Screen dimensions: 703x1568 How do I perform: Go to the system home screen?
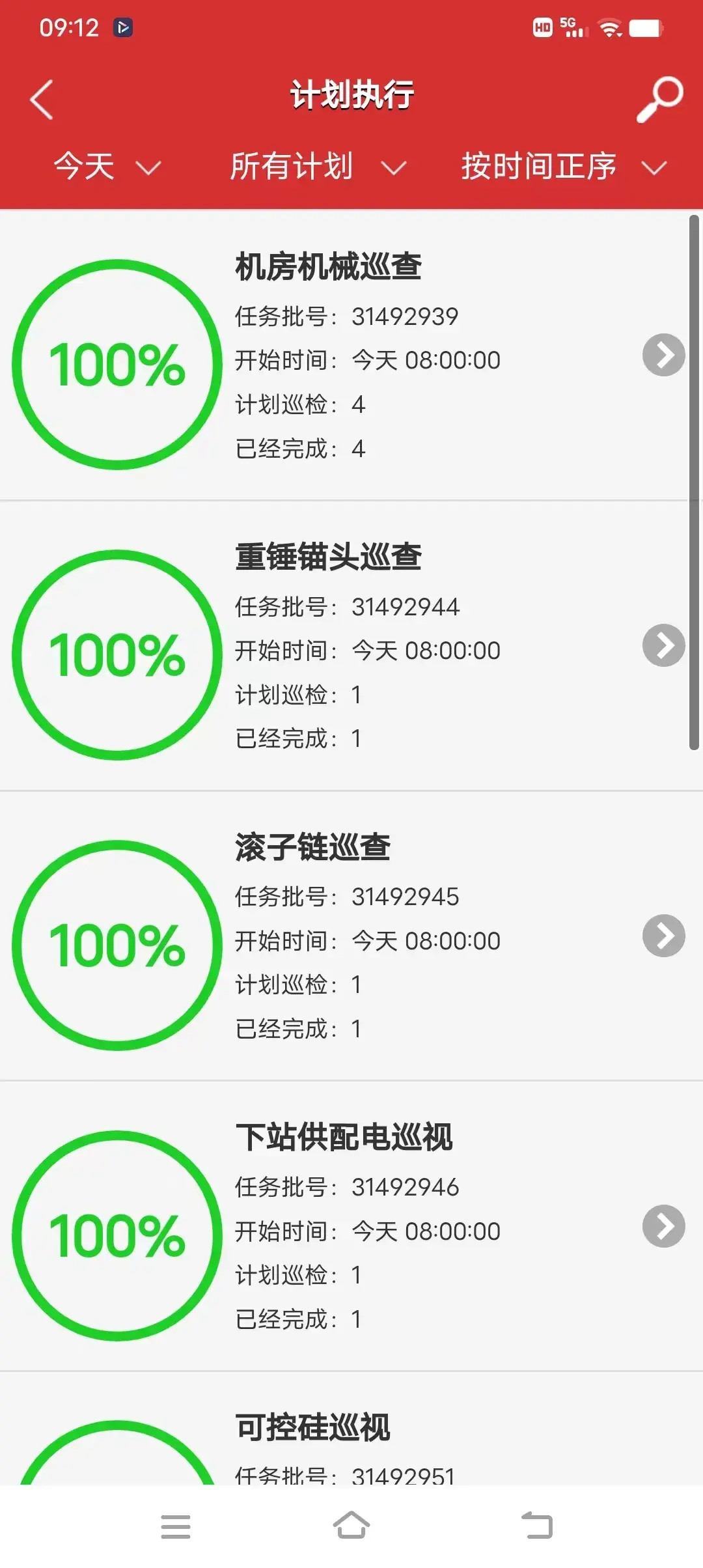[x=351, y=1526]
